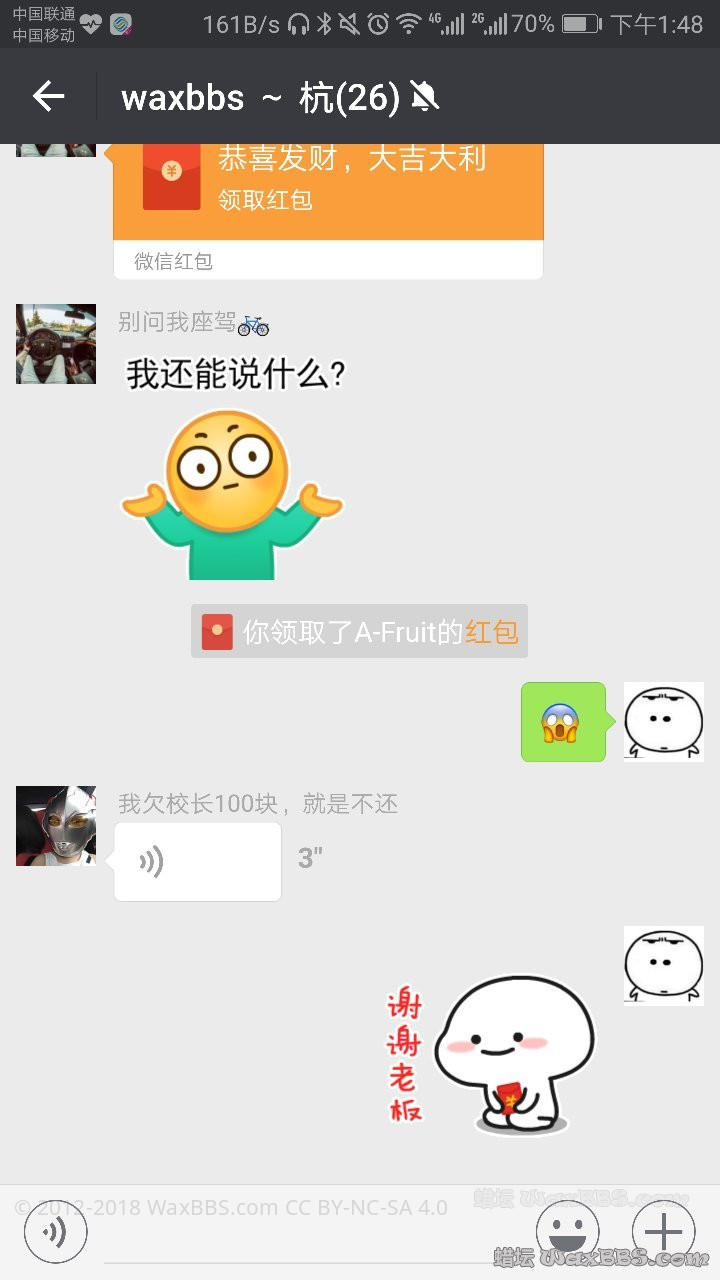The height and width of the screenshot is (1280, 720).
Task: Play the 3-second voice message
Action: 197,862
